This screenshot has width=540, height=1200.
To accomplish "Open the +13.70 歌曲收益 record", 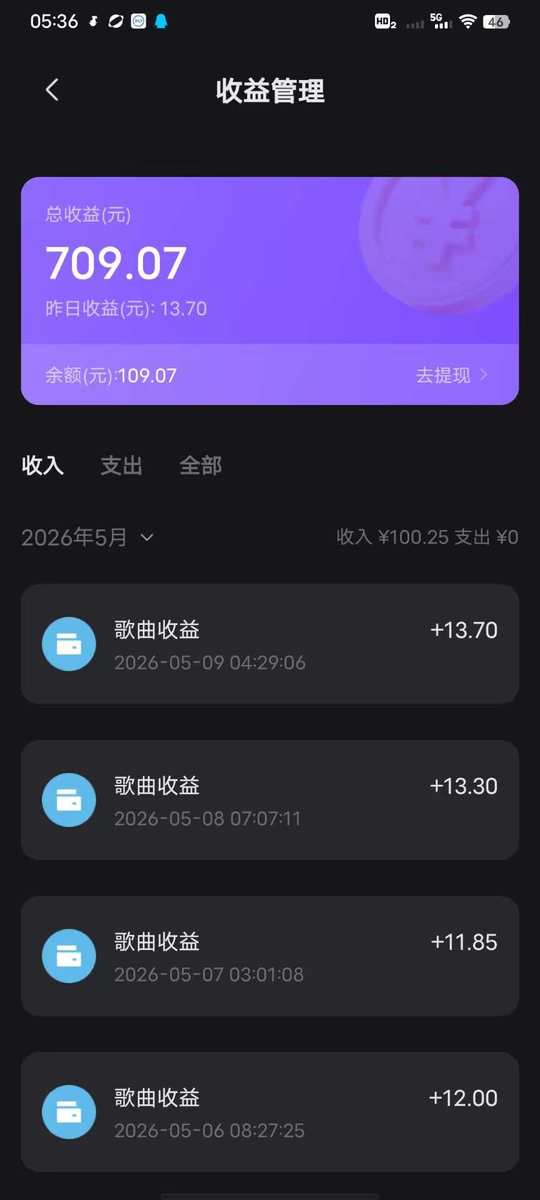I will [x=270, y=644].
